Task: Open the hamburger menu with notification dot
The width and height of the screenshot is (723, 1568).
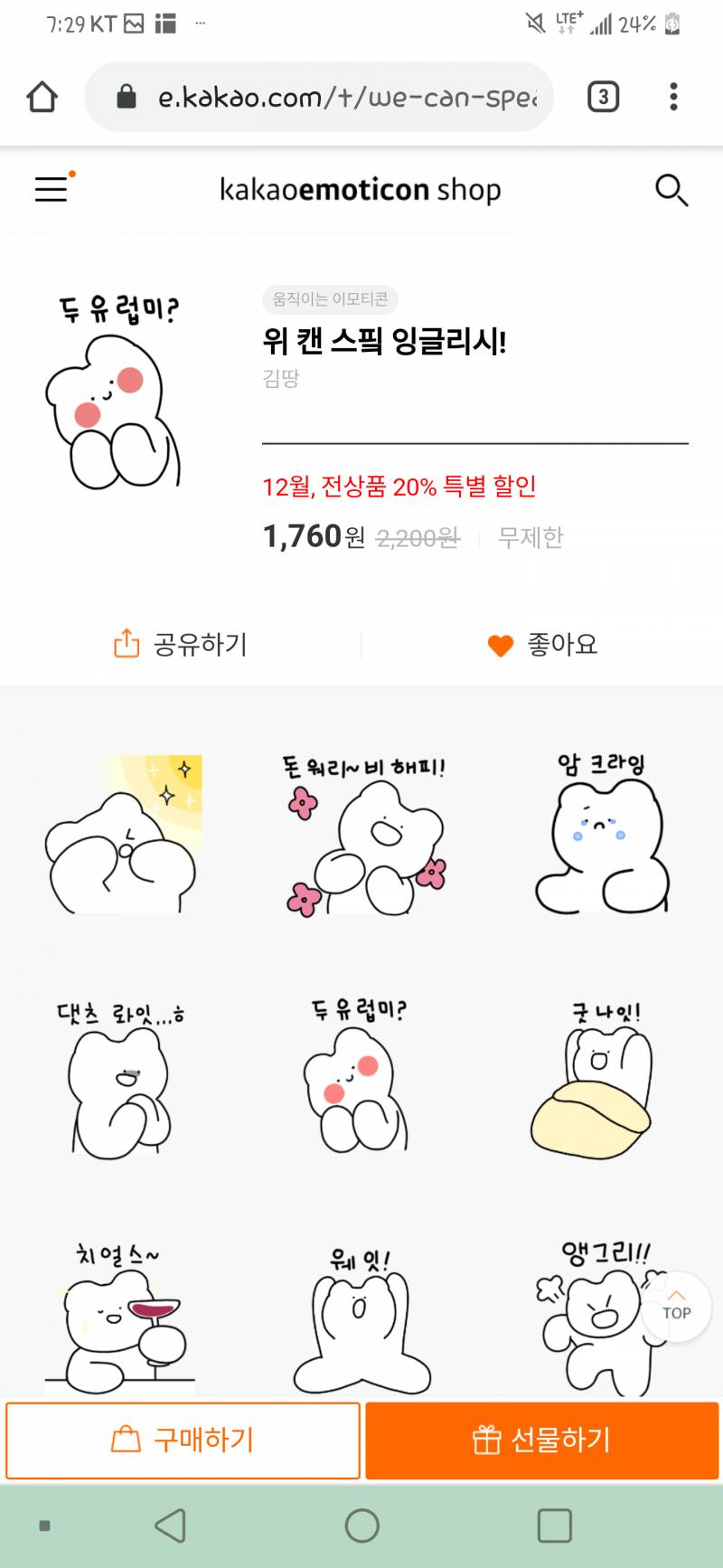Action: [51, 190]
